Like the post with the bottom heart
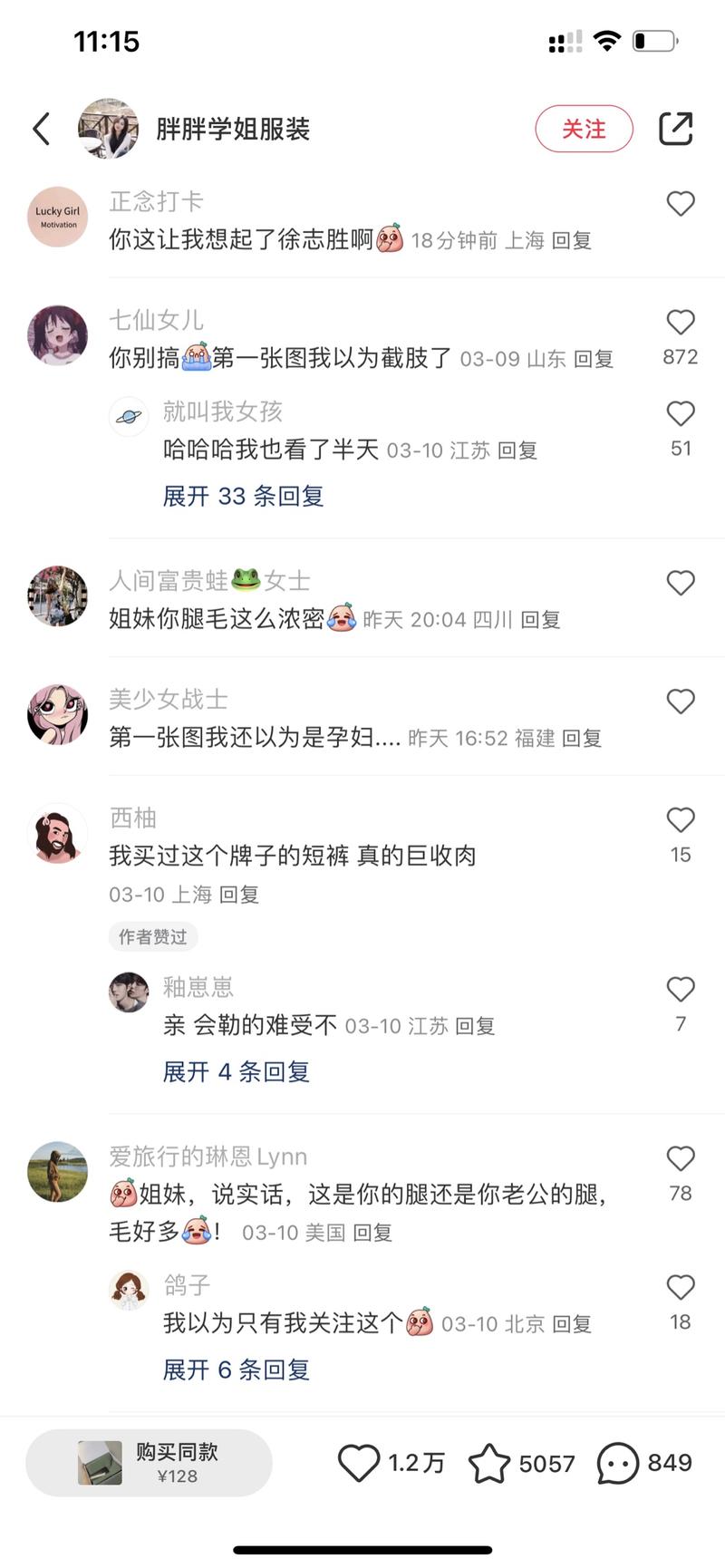 [359, 1463]
